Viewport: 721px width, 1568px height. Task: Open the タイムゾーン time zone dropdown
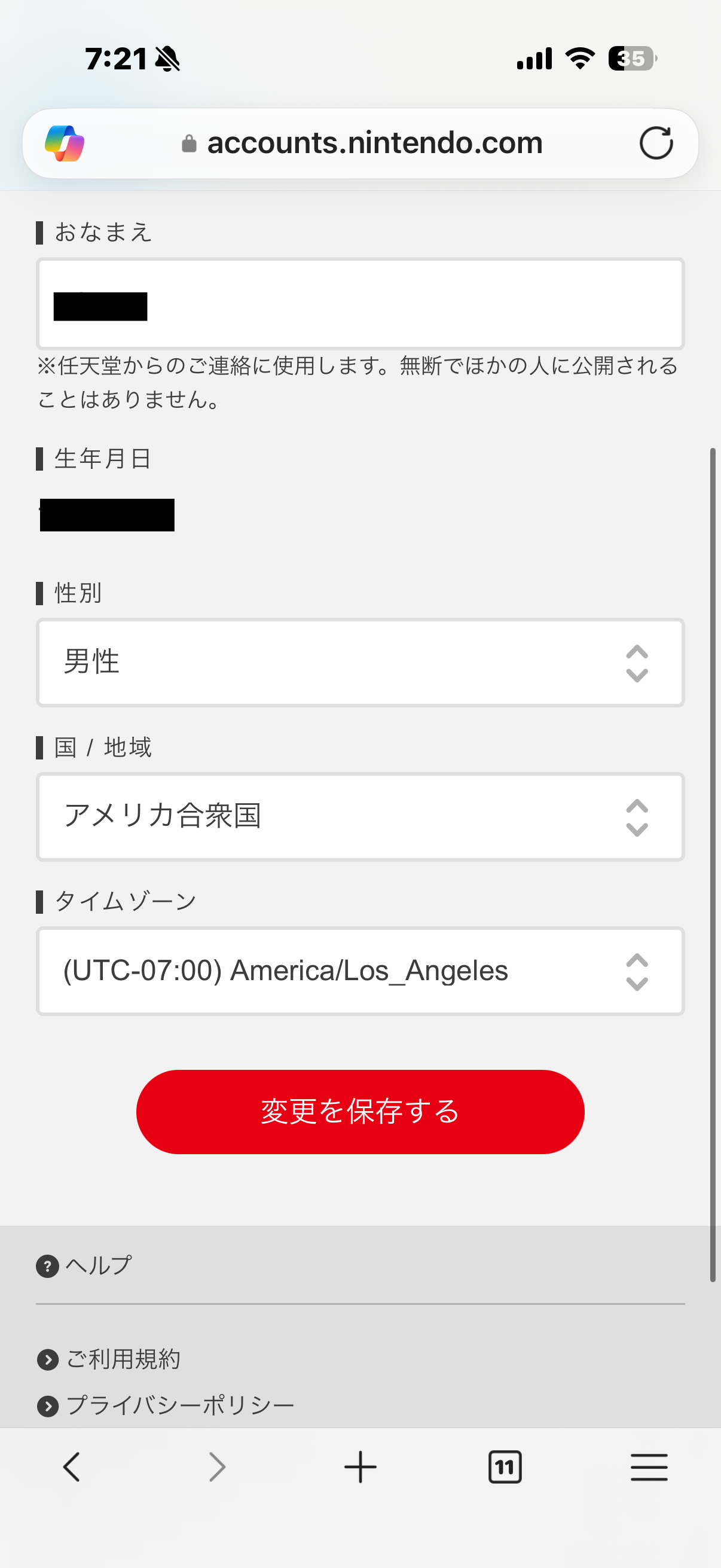pos(360,971)
